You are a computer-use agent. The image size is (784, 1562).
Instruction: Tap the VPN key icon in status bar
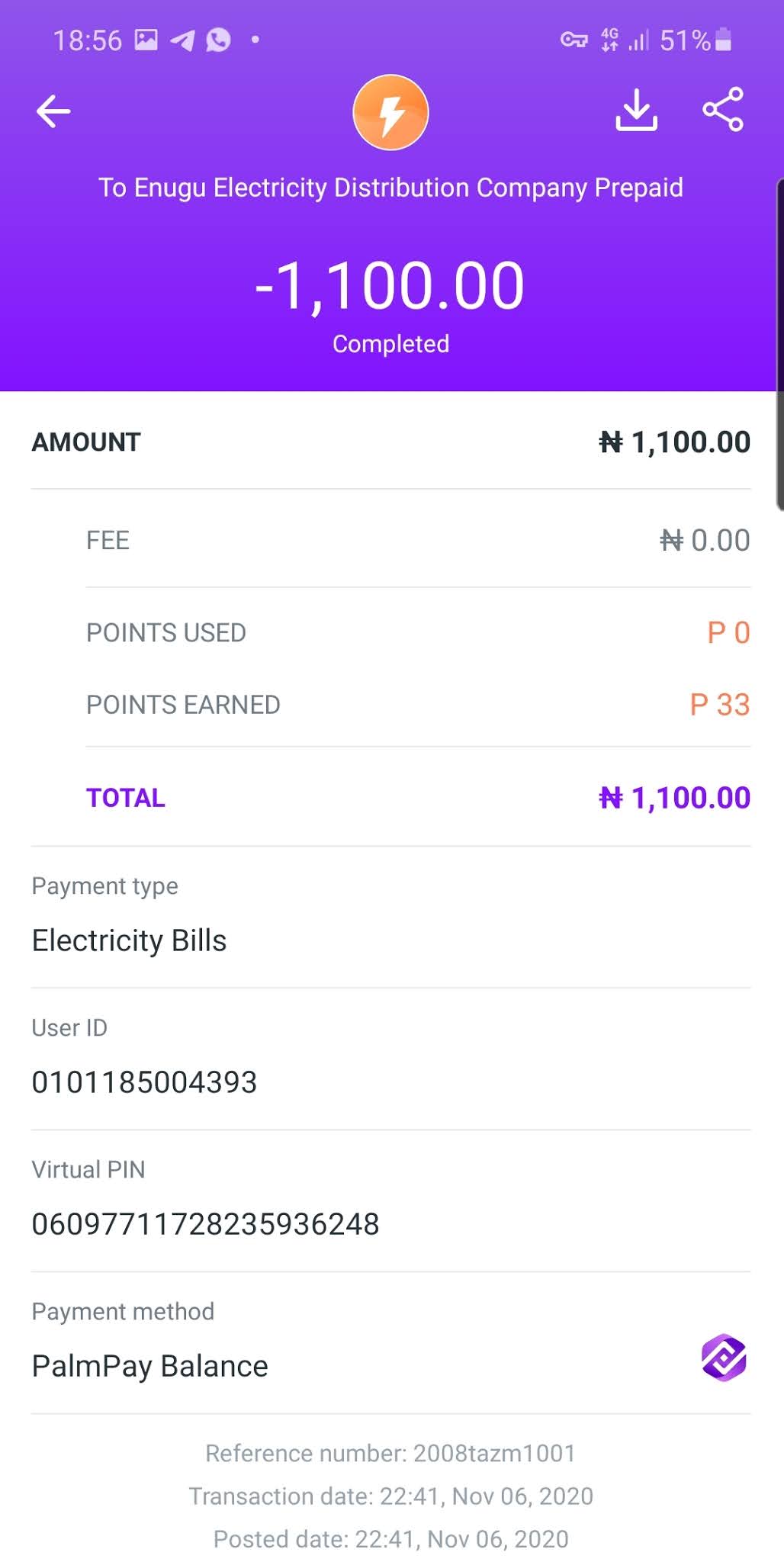(x=574, y=40)
